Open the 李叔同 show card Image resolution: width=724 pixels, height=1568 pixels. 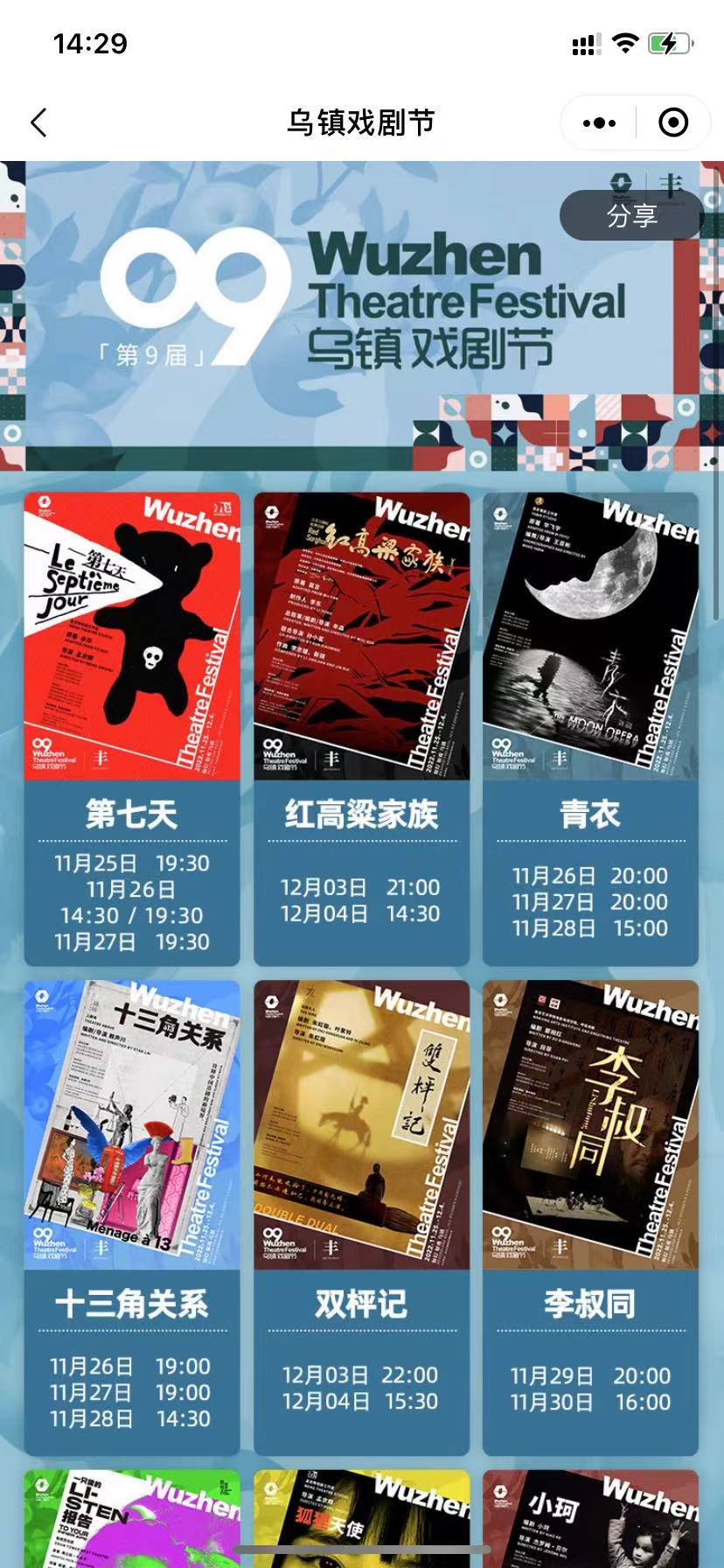pos(590,1216)
